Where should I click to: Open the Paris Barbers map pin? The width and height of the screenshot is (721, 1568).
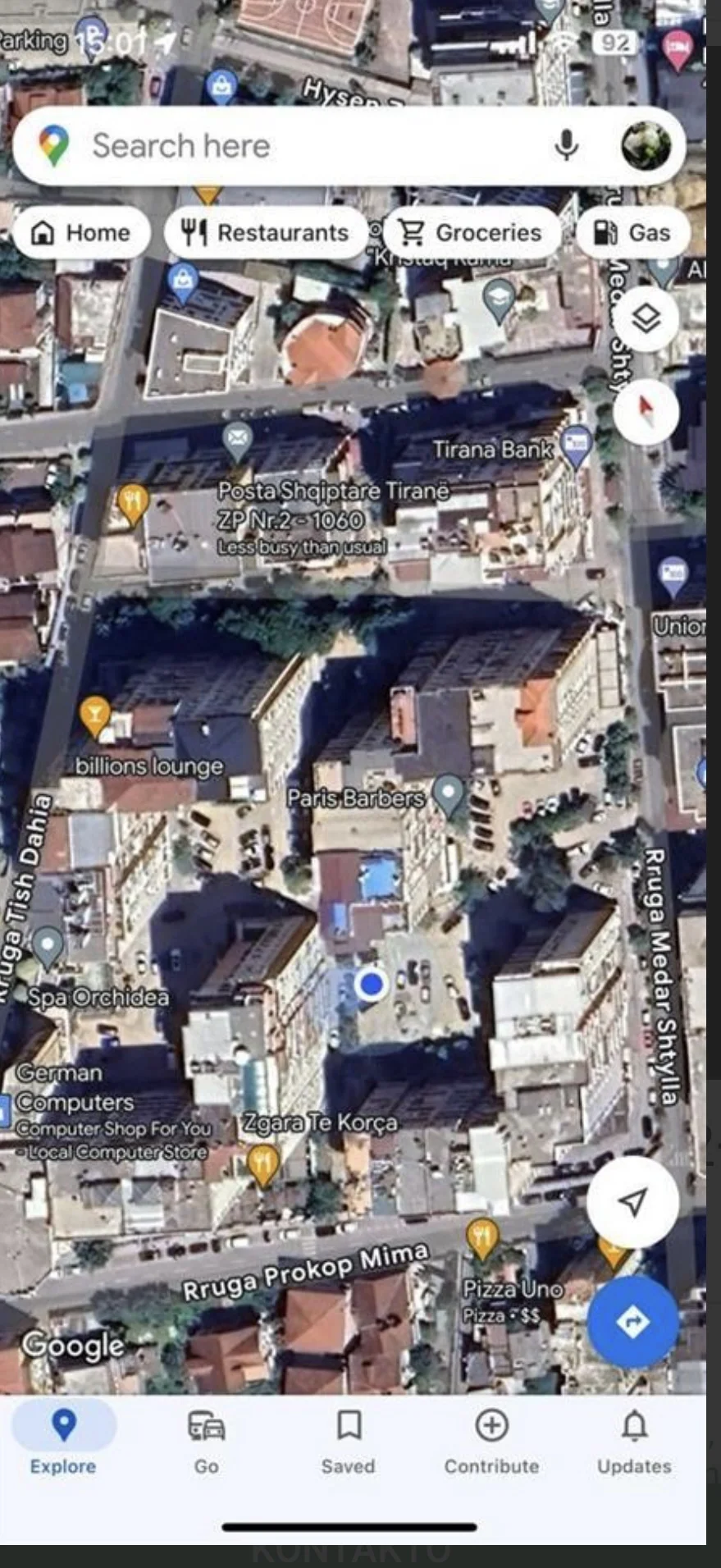(x=449, y=794)
